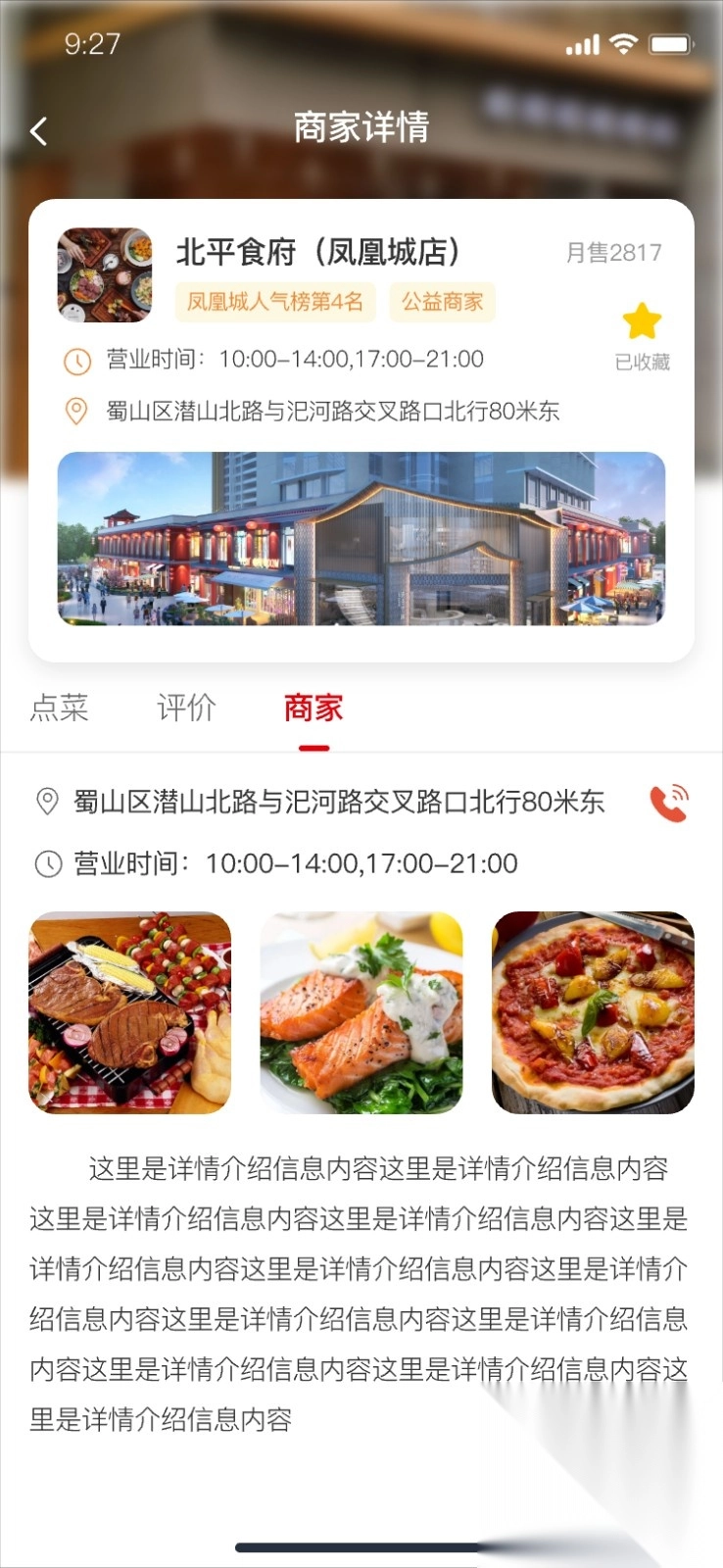Tap the clock icon in the store info card
Image resolution: width=723 pixels, height=1568 pixels.
[76, 360]
